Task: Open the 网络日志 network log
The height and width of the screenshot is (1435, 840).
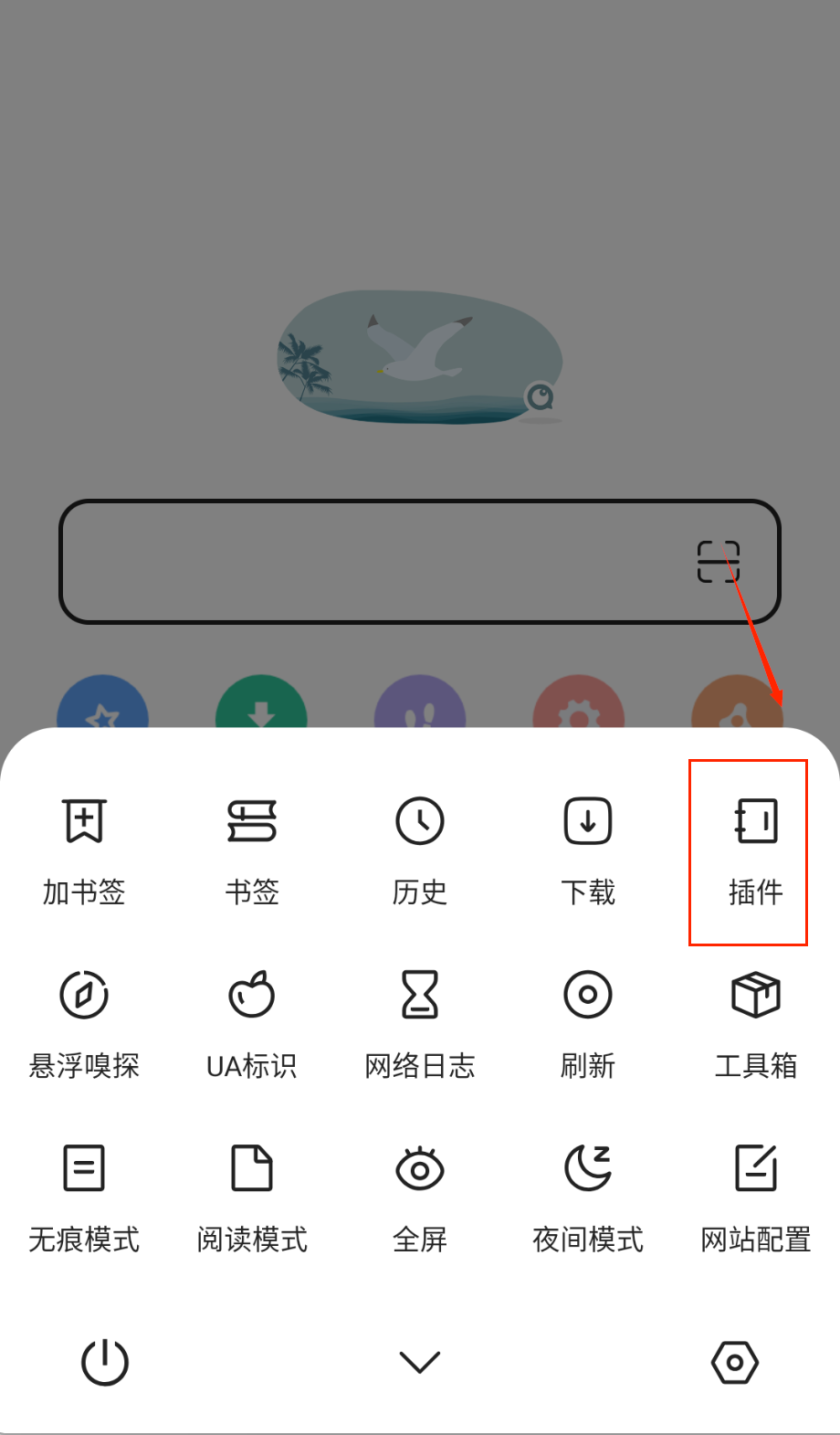Action: point(420,1023)
